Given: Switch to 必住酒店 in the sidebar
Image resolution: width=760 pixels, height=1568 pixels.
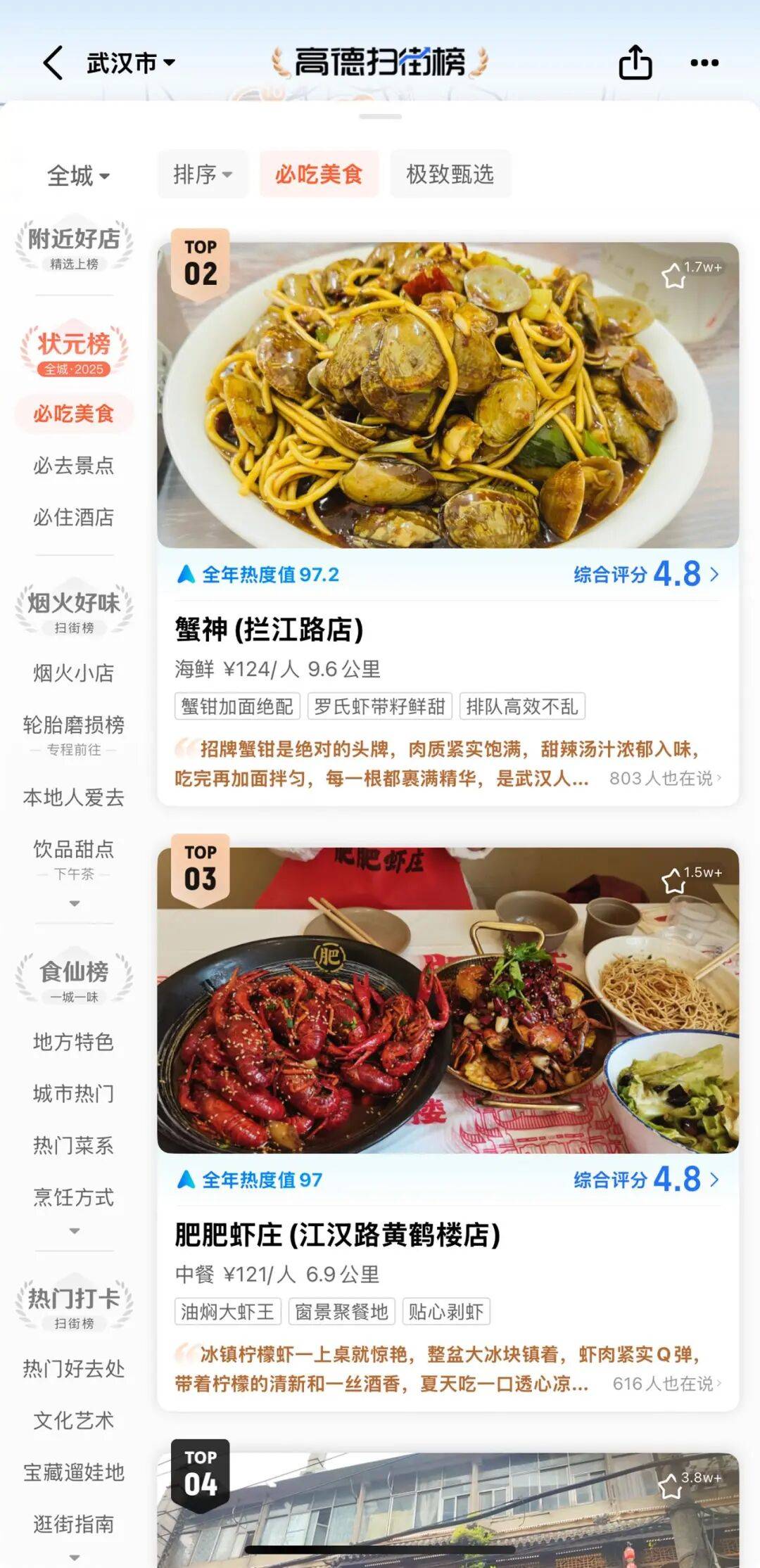Looking at the screenshot, I should pyautogui.click(x=74, y=517).
